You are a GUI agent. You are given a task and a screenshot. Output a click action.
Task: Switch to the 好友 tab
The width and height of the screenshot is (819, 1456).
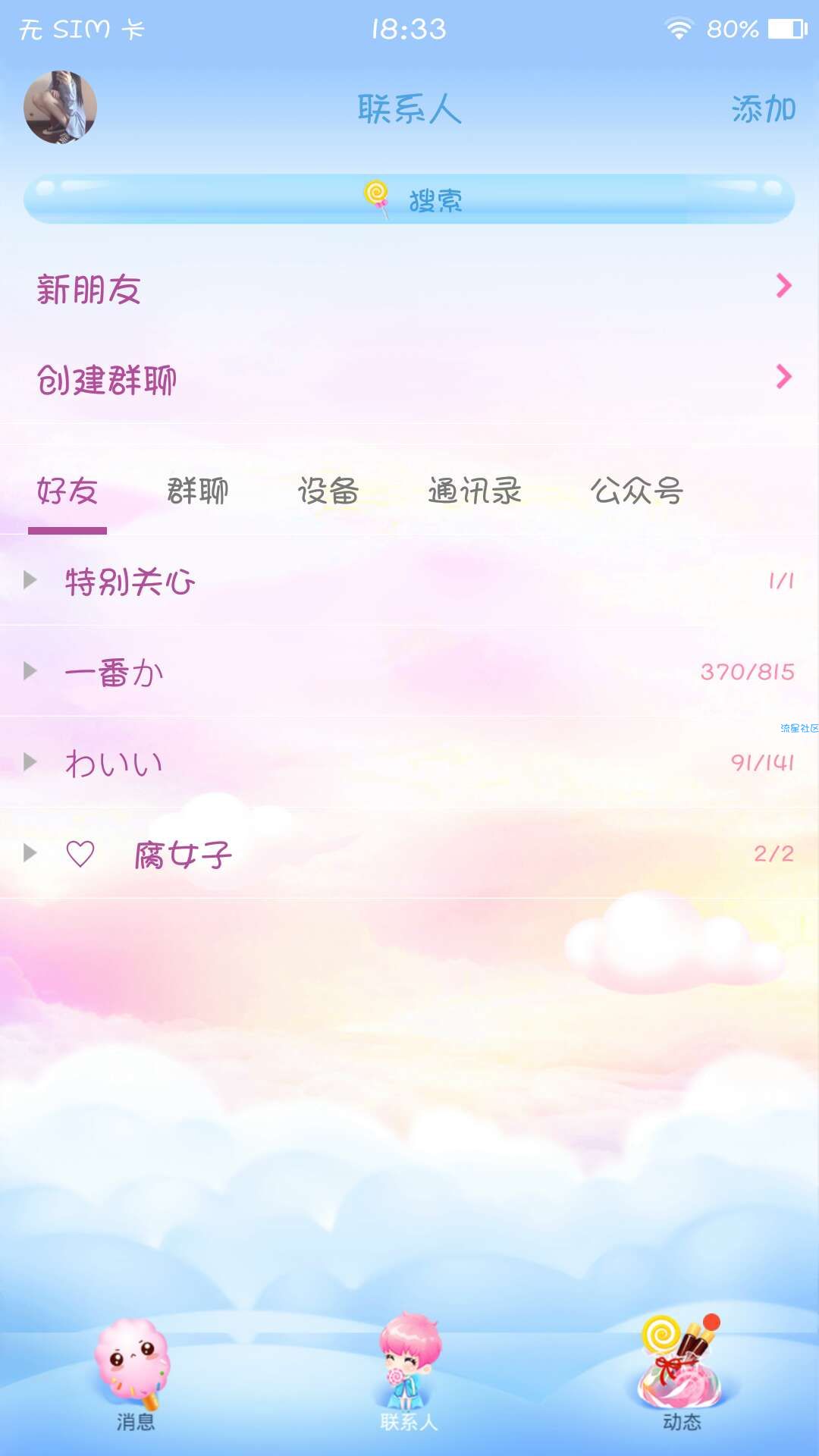click(x=67, y=491)
